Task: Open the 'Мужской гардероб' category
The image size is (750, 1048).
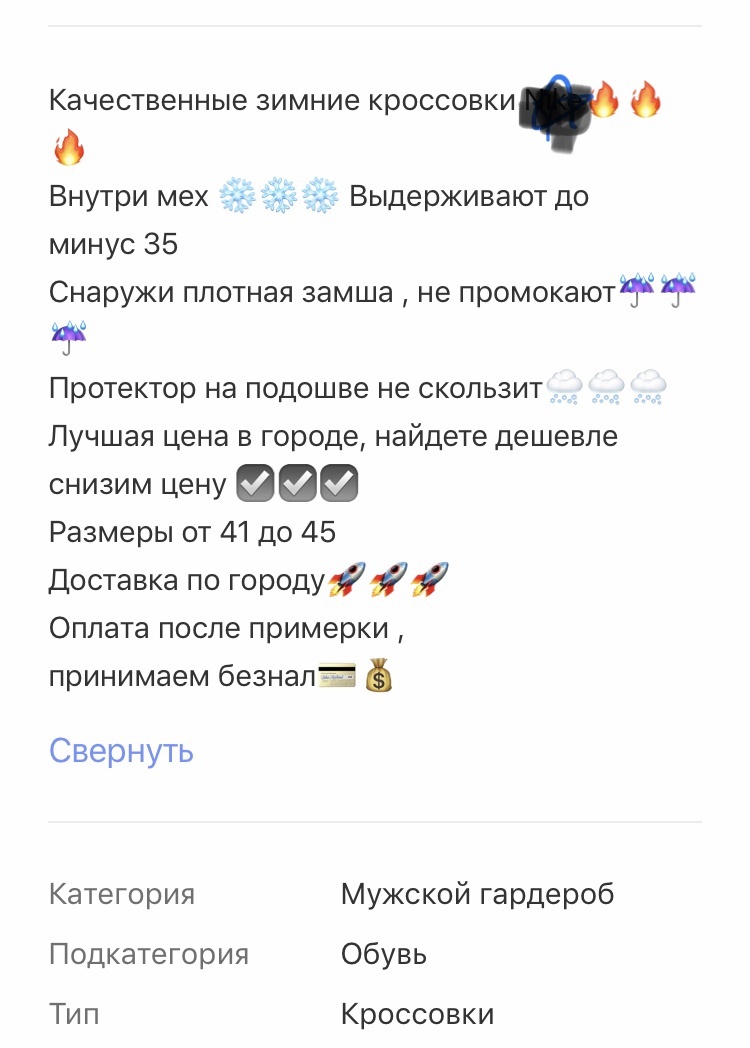Action: tap(478, 894)
